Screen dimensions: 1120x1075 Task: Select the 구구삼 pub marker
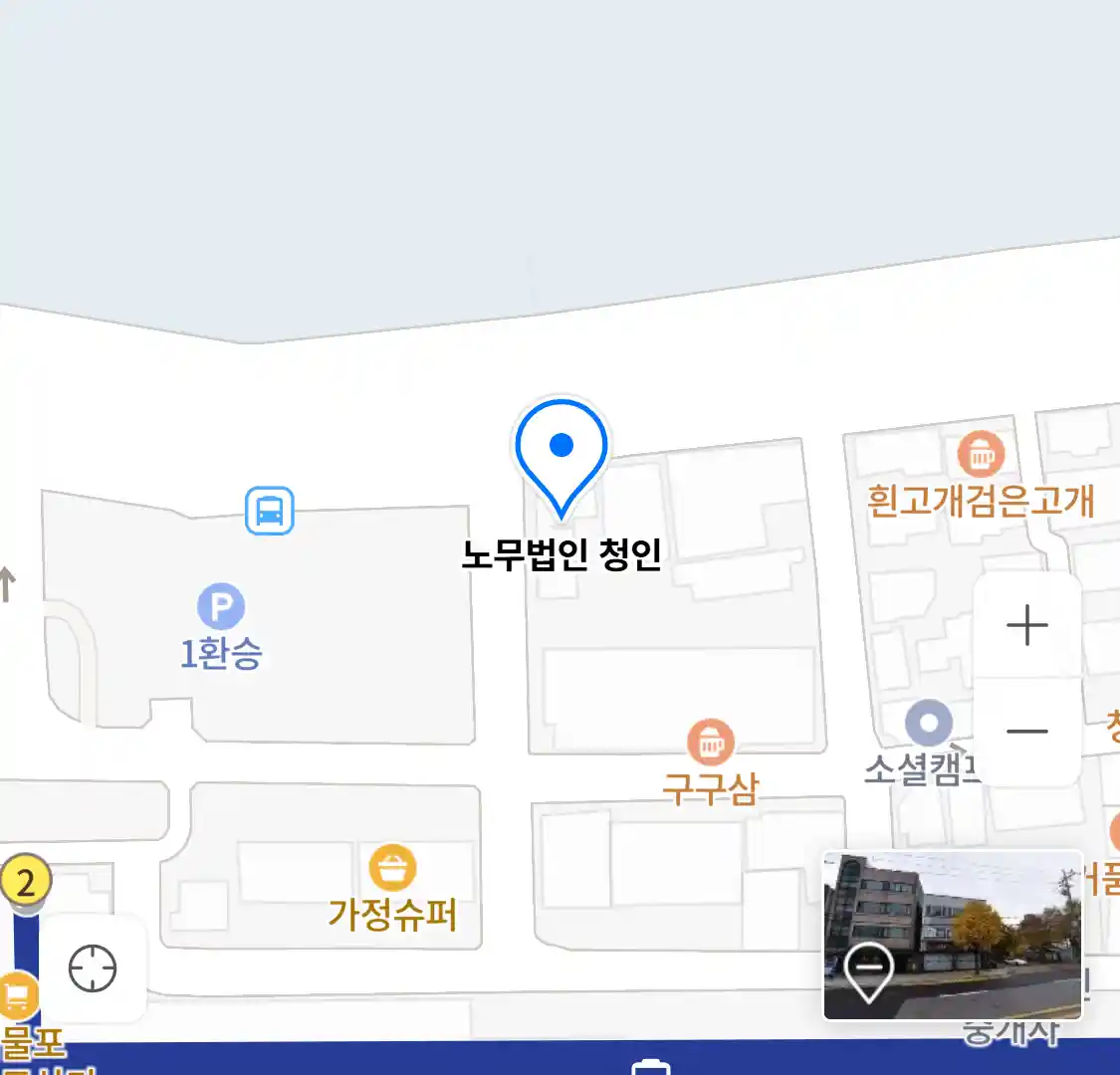[x=711, y=743]
